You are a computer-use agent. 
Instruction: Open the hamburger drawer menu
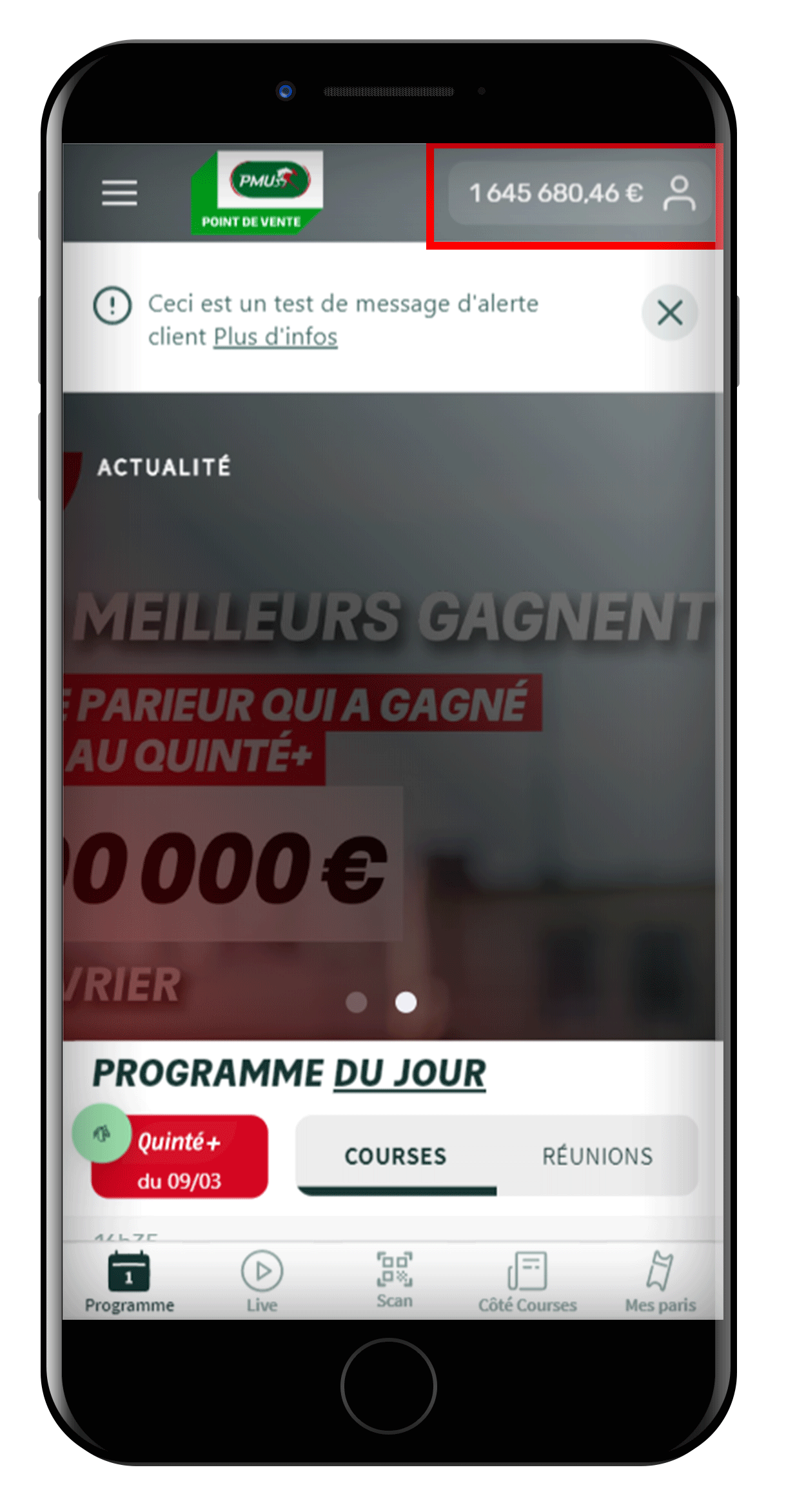pyautogui.click(x=119, y=193)
